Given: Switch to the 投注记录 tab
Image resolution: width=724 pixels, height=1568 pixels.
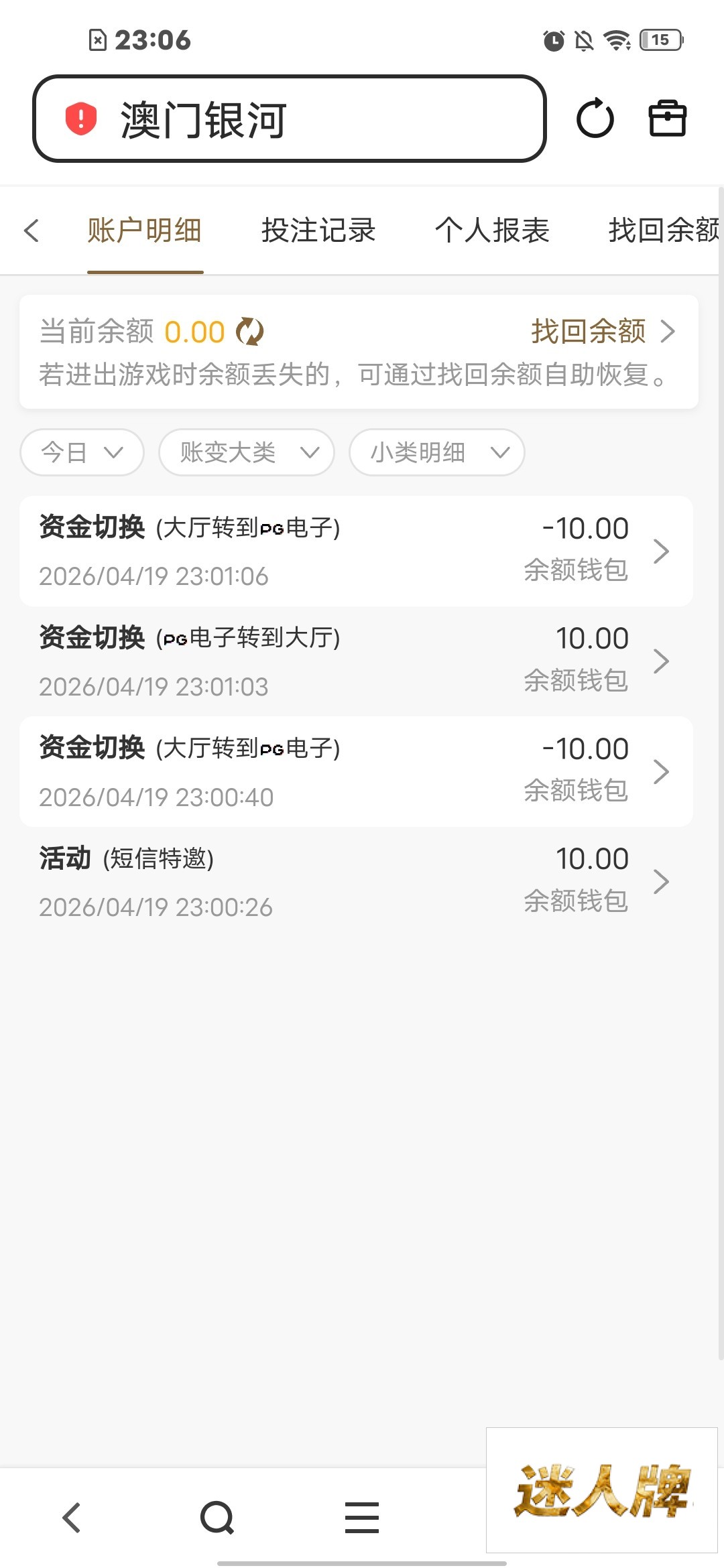Looking at the screenshot, I should pyautogui.click(x=318, y=231).
